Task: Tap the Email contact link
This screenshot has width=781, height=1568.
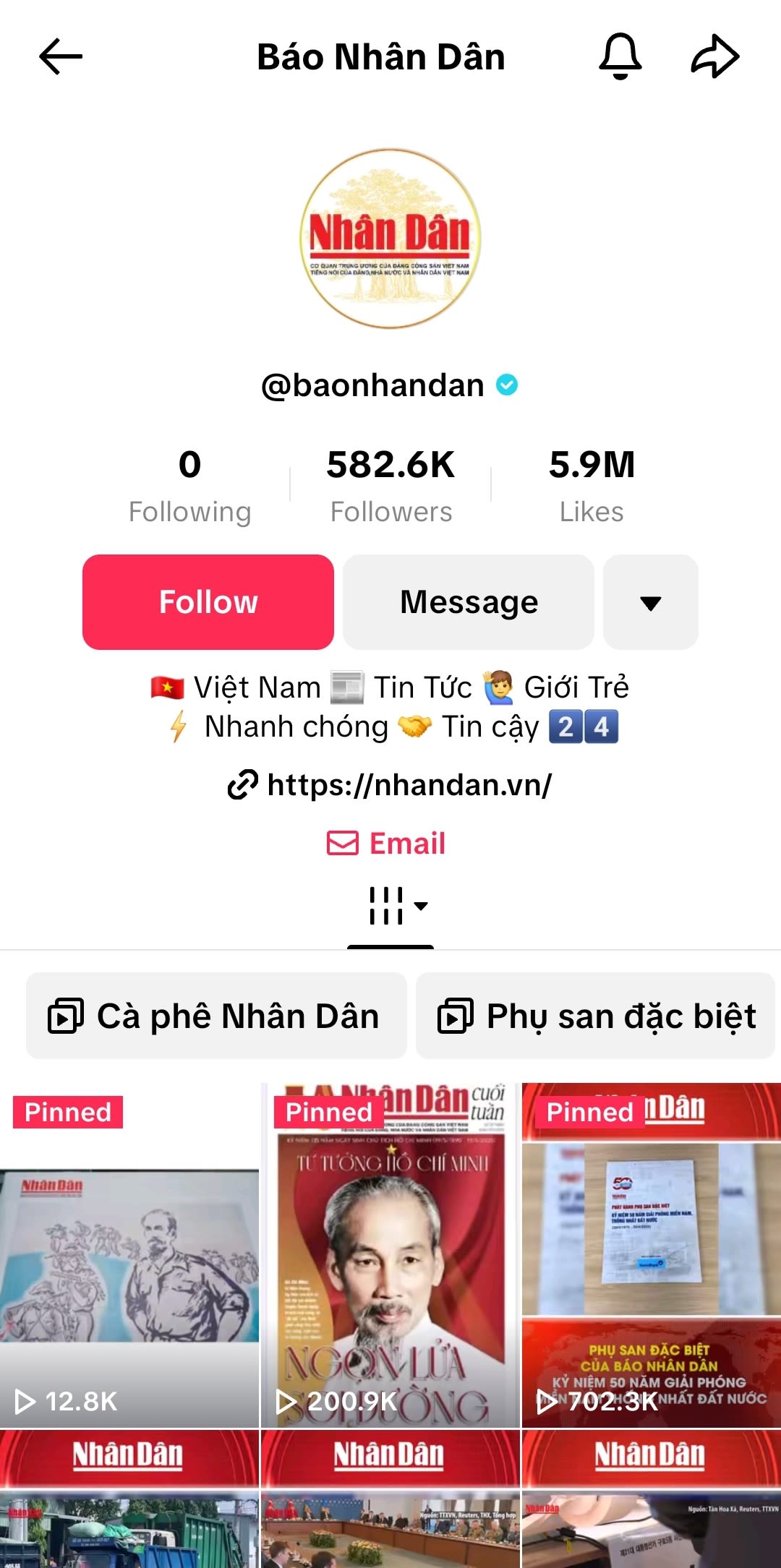Action: (388, 843)
